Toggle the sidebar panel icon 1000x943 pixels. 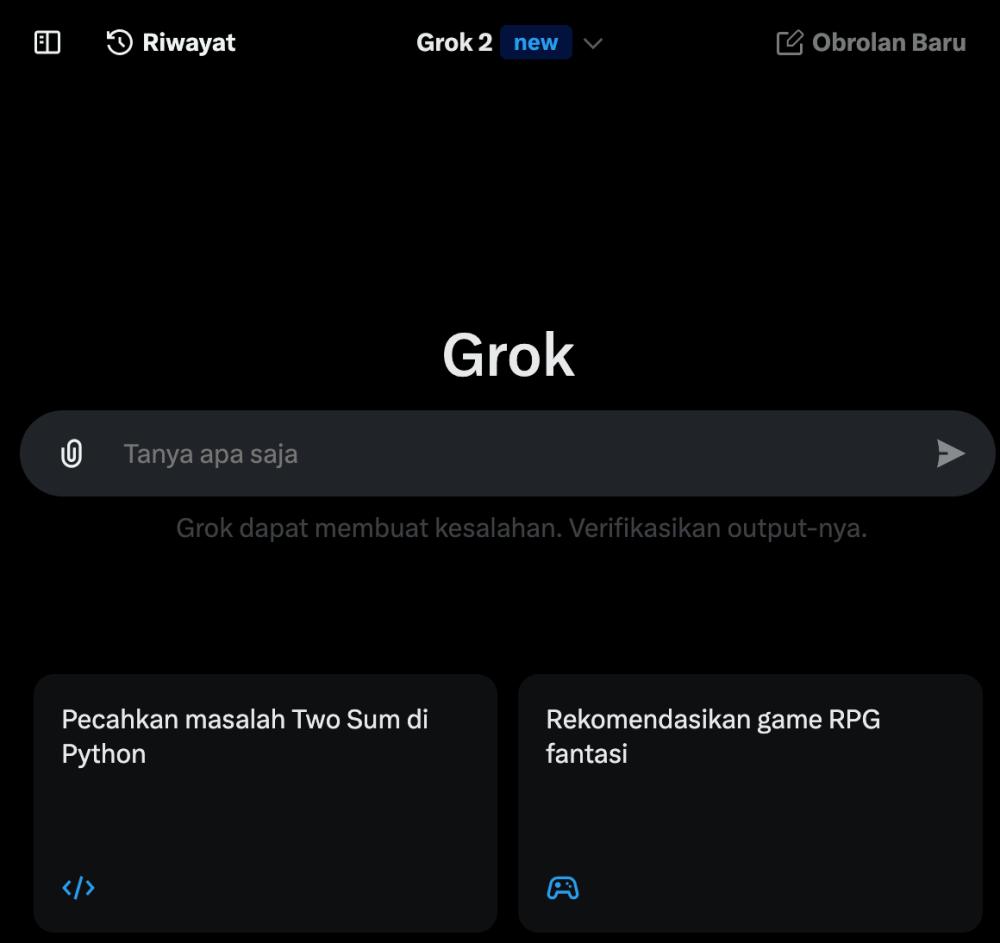tap(47, 43)
